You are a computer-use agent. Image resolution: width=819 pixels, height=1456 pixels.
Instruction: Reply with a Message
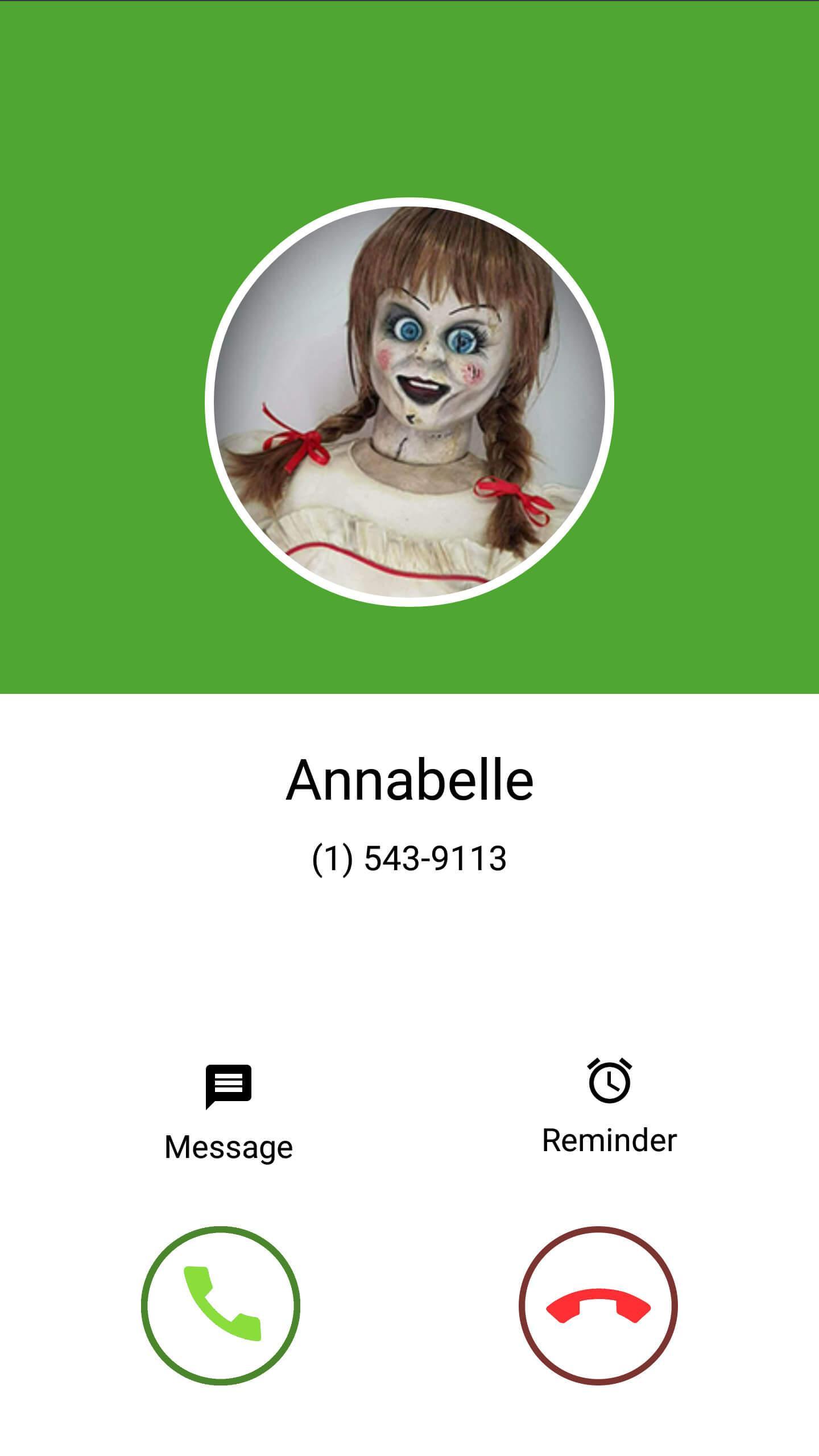pyautogui.click(x=228, y=1112)
